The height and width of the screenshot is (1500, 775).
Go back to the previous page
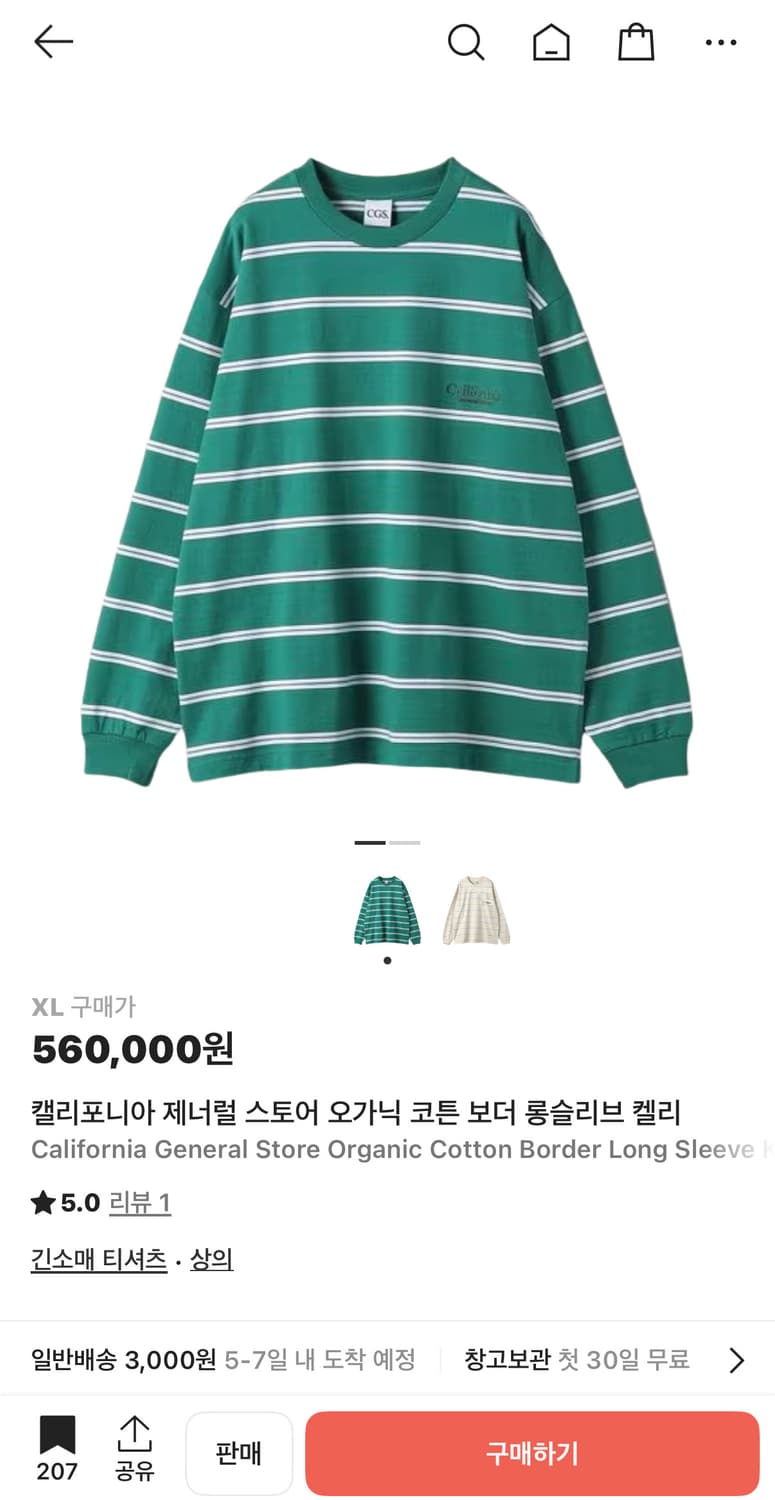(54, 42)
